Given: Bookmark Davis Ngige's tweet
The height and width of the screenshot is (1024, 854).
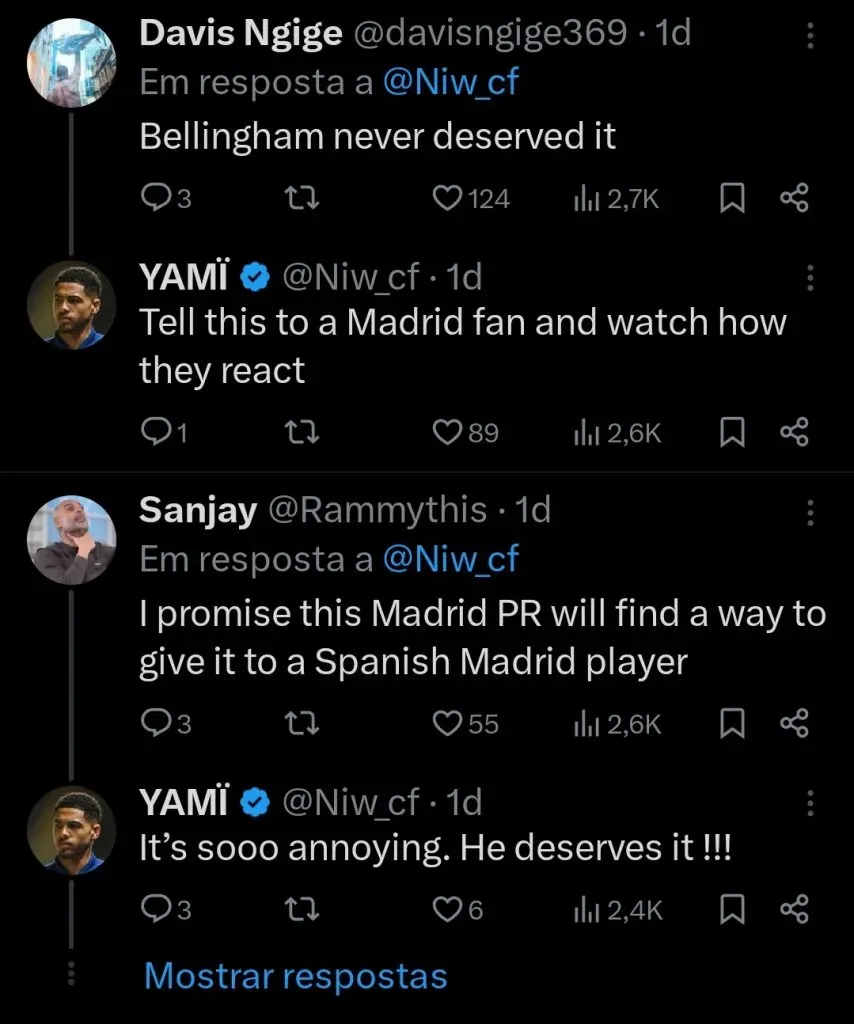Looking at the screenshot, I should point(732,199).
